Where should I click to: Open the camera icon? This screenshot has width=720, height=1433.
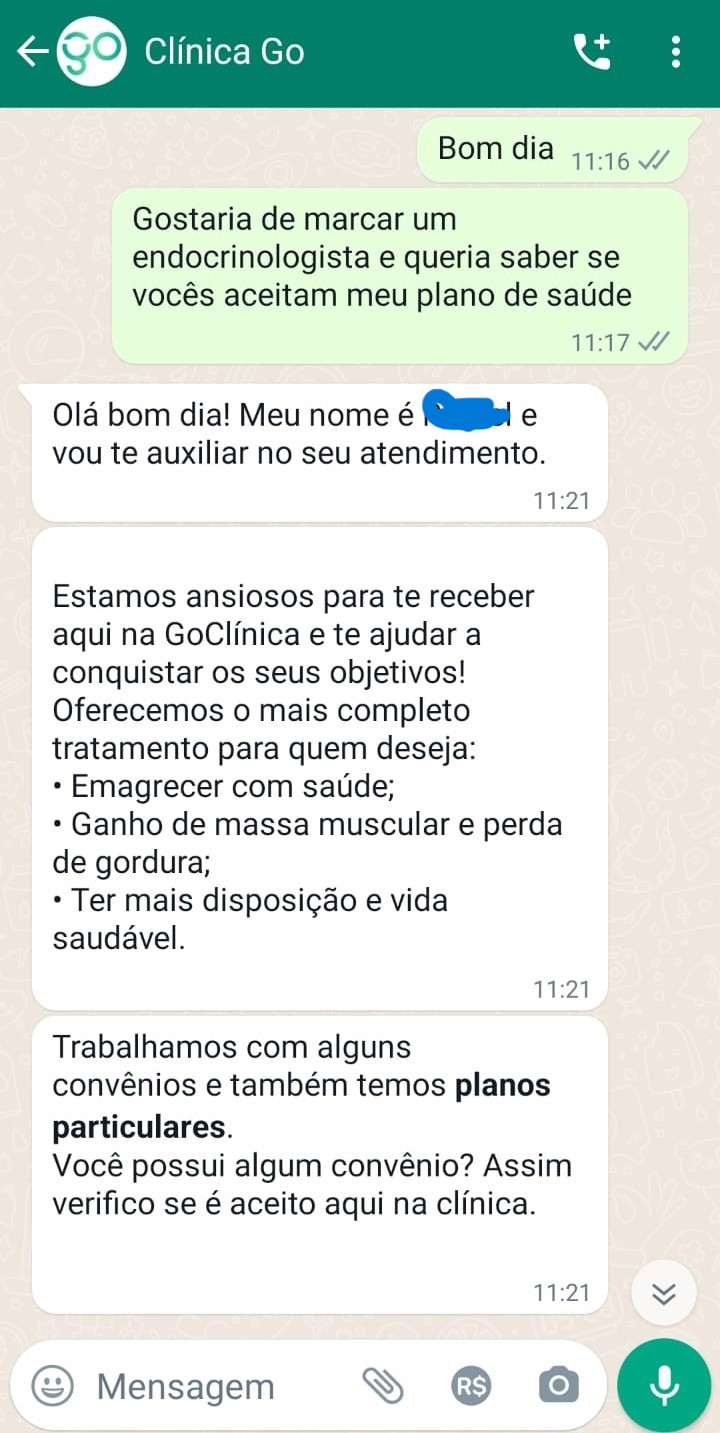pyautogui.click(x=557, y=1385)
